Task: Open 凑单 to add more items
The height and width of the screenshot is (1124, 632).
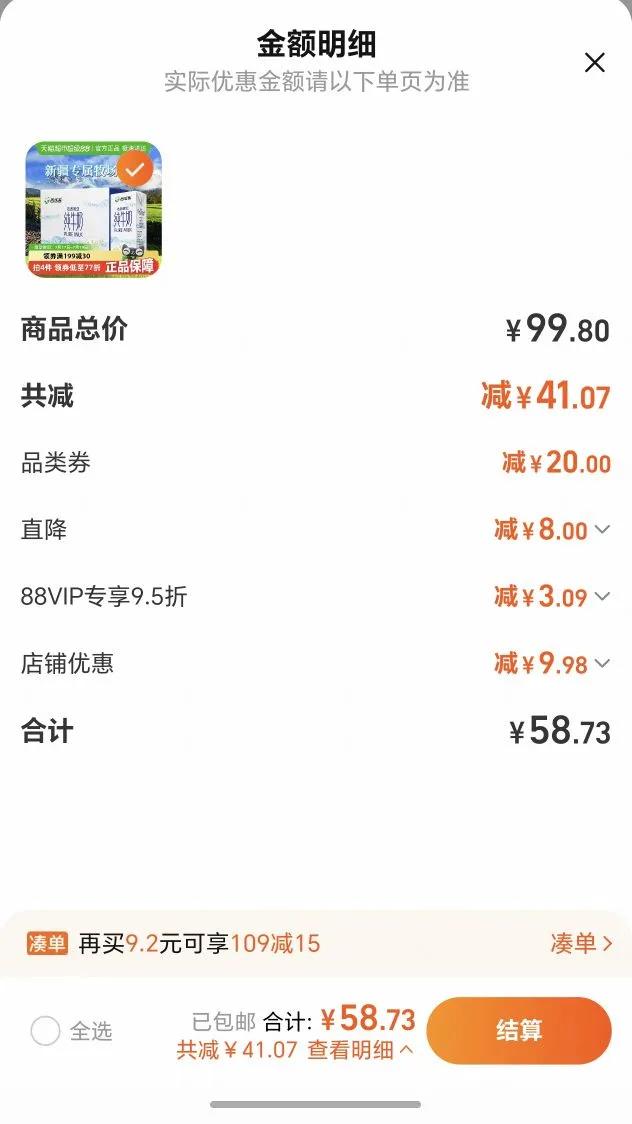Action: click(580, 943)
